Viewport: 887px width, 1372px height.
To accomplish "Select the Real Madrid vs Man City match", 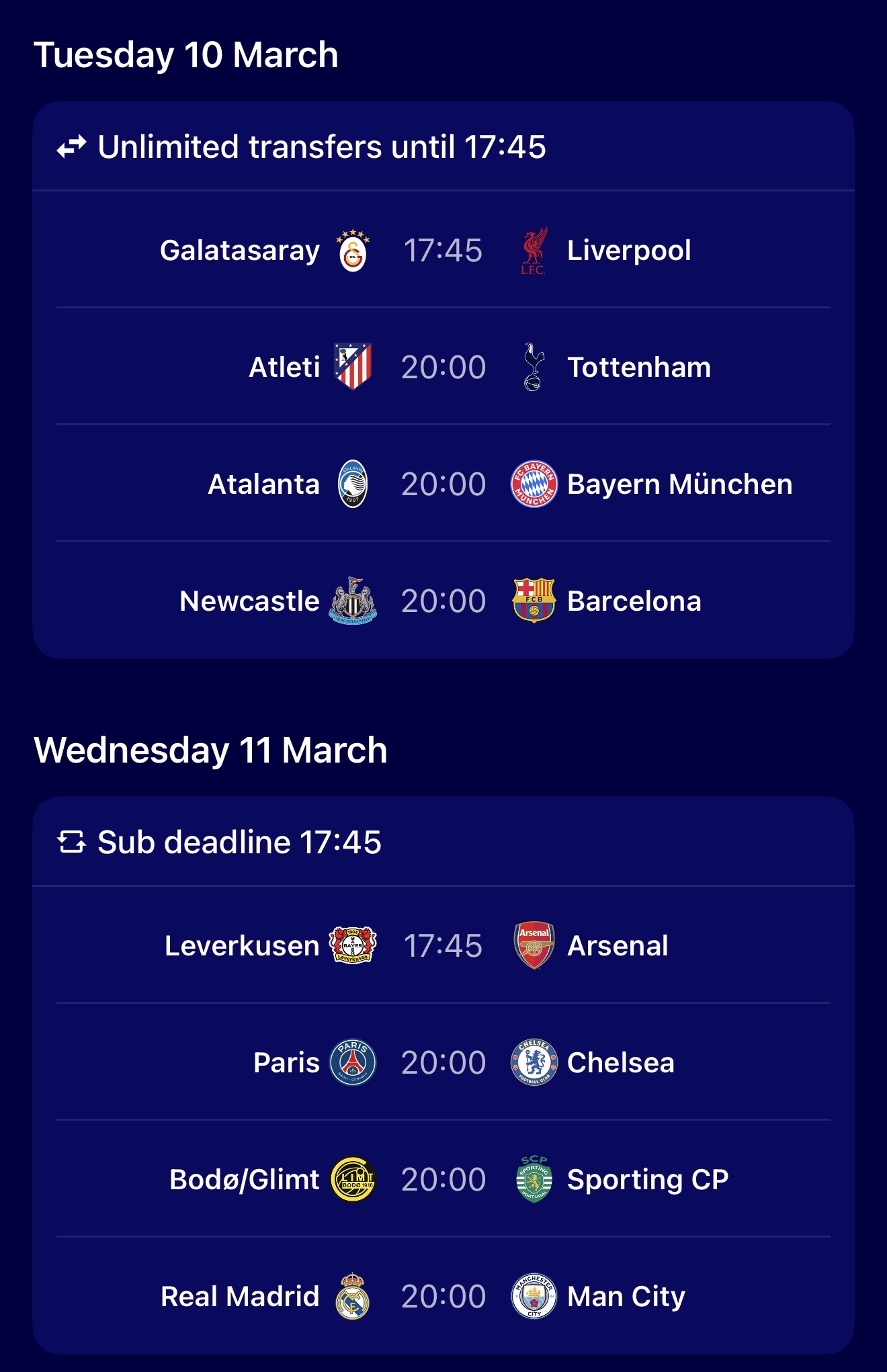I will pyautogui.click(x=443, y=1297).
